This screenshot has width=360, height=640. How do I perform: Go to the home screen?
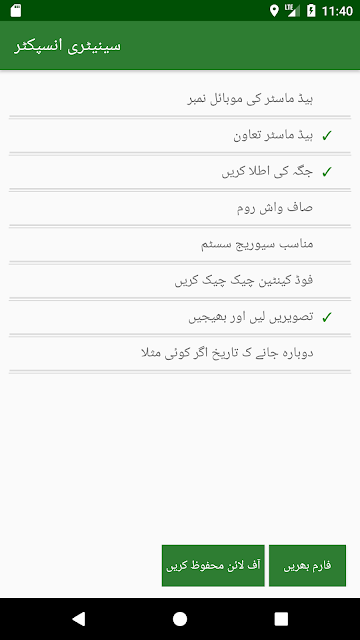(x=180, y=619)
